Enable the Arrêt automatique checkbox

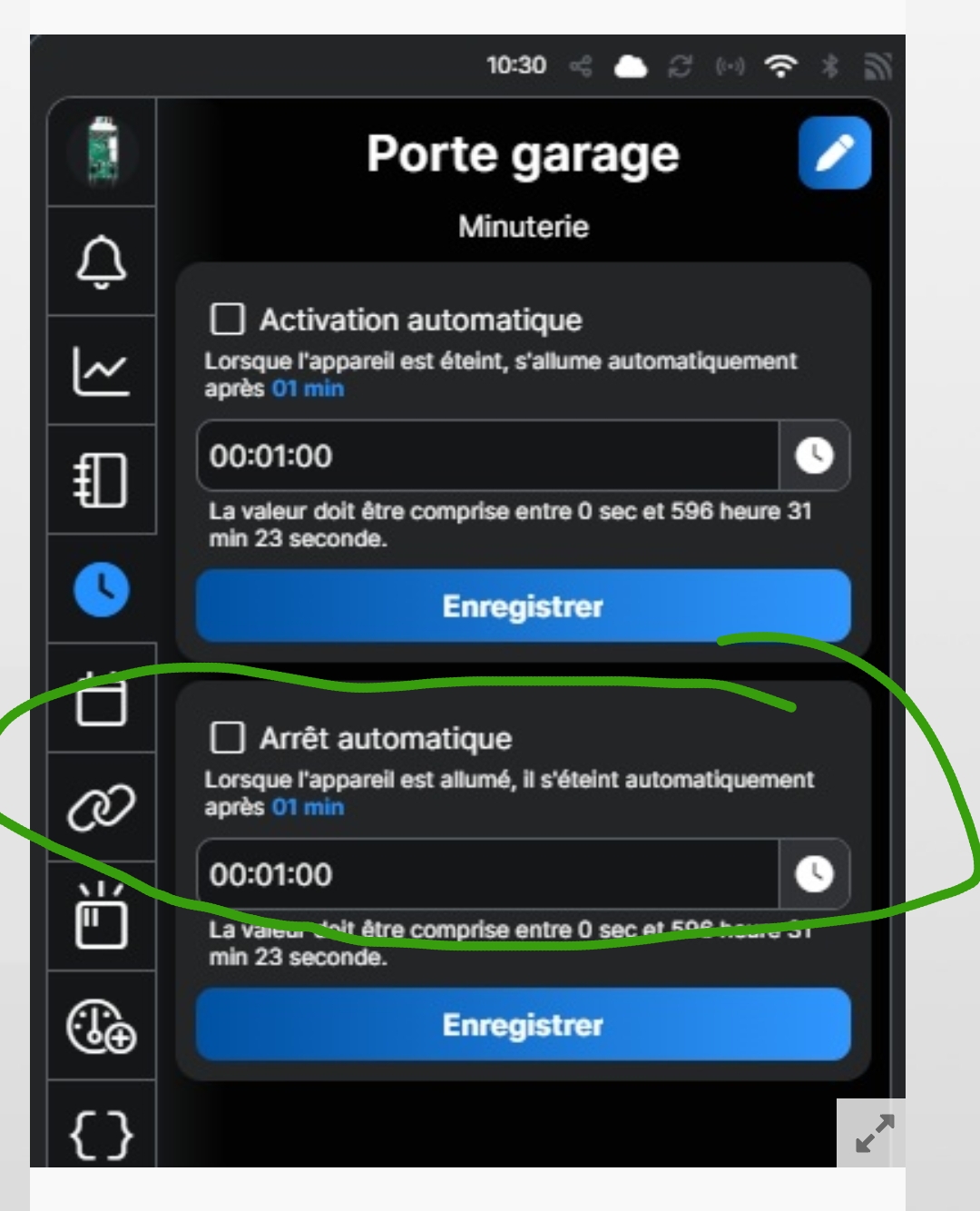tap(227, 737)
